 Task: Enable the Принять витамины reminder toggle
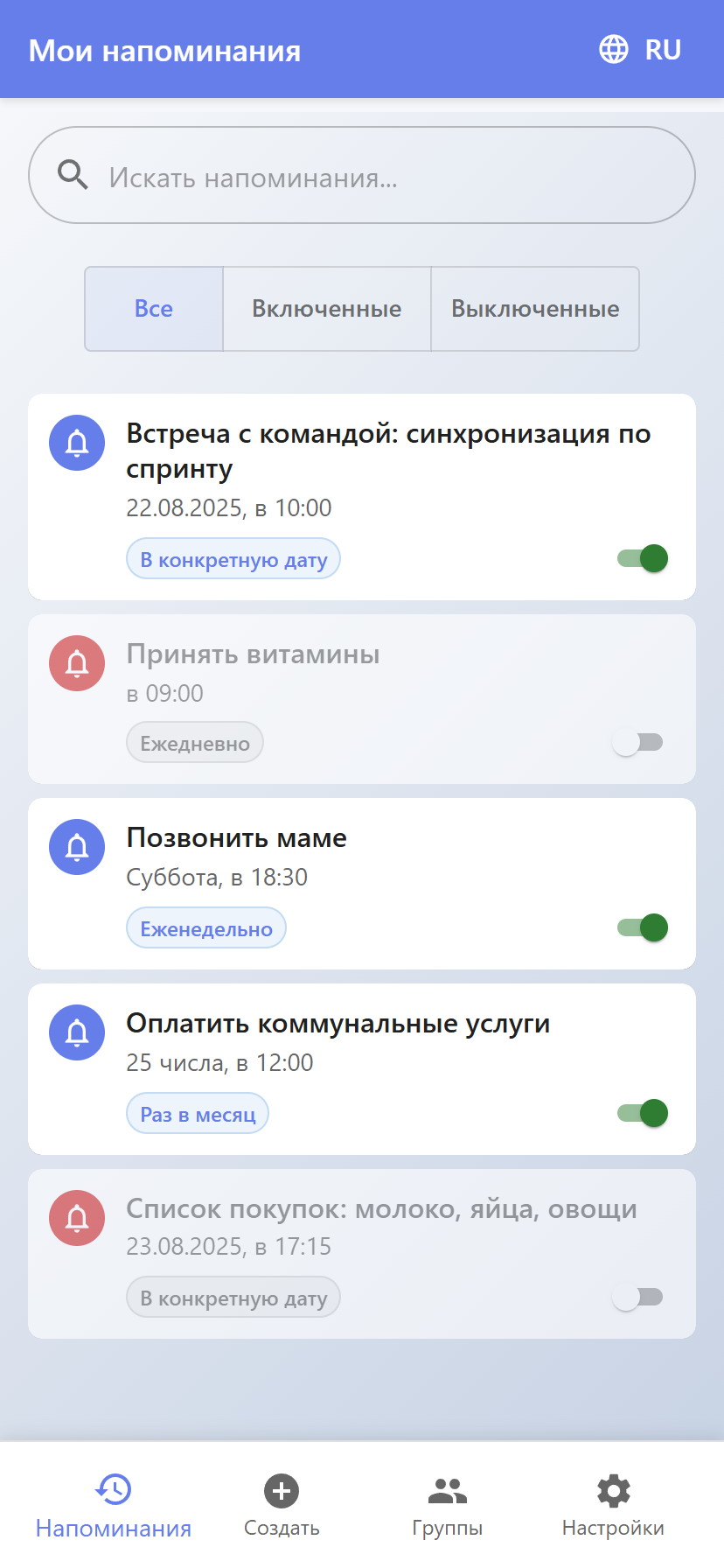point(637,743)
